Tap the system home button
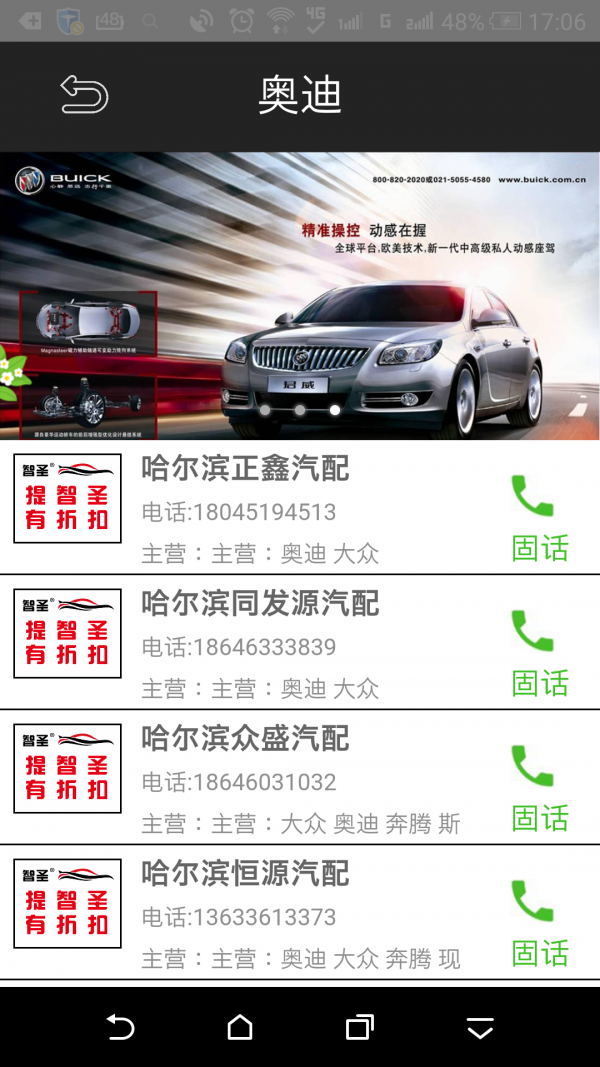The height and width of the screenshot is (1067, 600). coord(240,1027)
